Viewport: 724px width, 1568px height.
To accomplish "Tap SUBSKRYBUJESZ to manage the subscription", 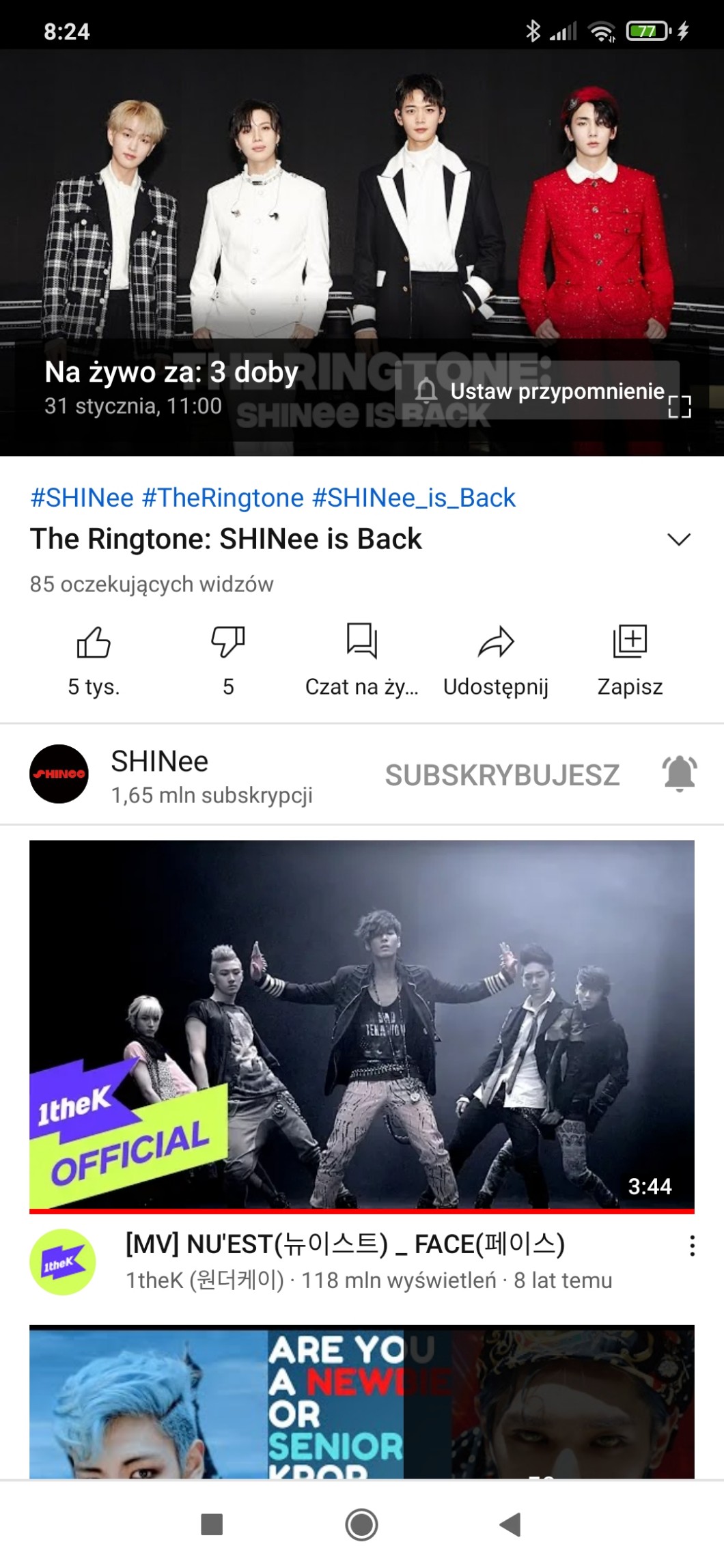I will pyautogui.click(x=502, y=775).
